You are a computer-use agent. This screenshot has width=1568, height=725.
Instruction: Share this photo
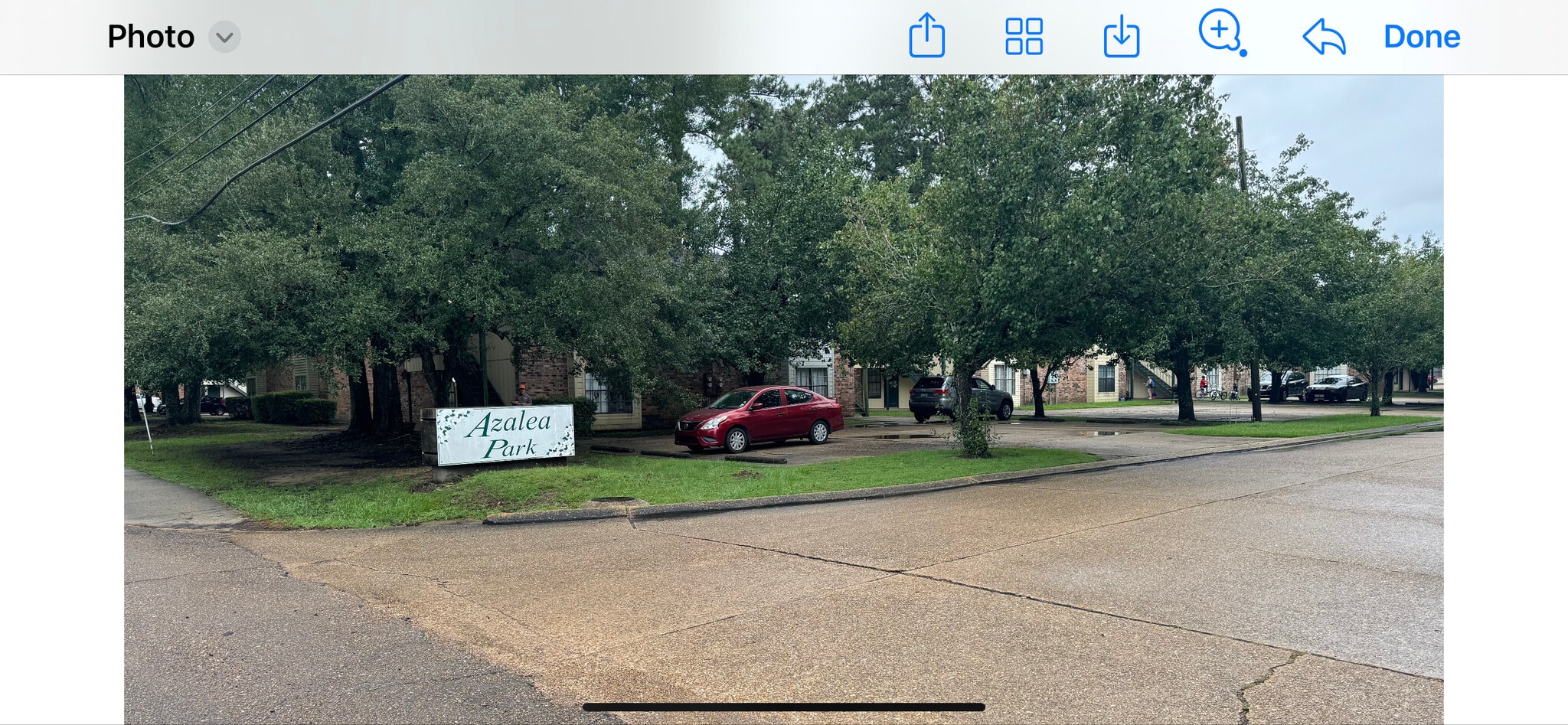tap(926, 36)
